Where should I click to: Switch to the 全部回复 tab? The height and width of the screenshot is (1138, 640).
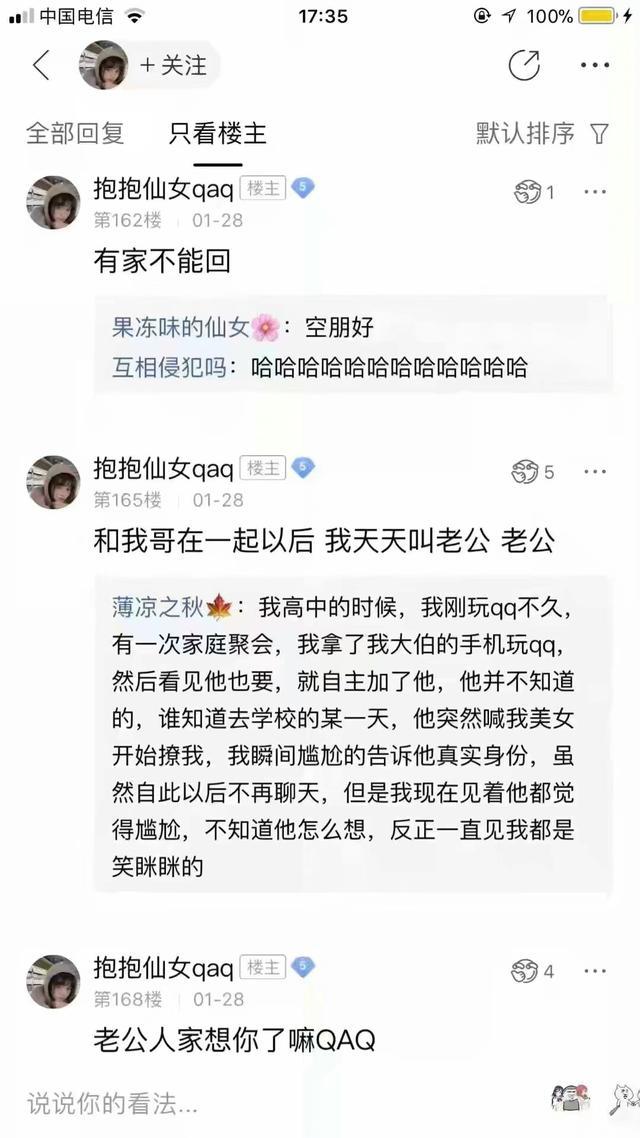[75, 133]
